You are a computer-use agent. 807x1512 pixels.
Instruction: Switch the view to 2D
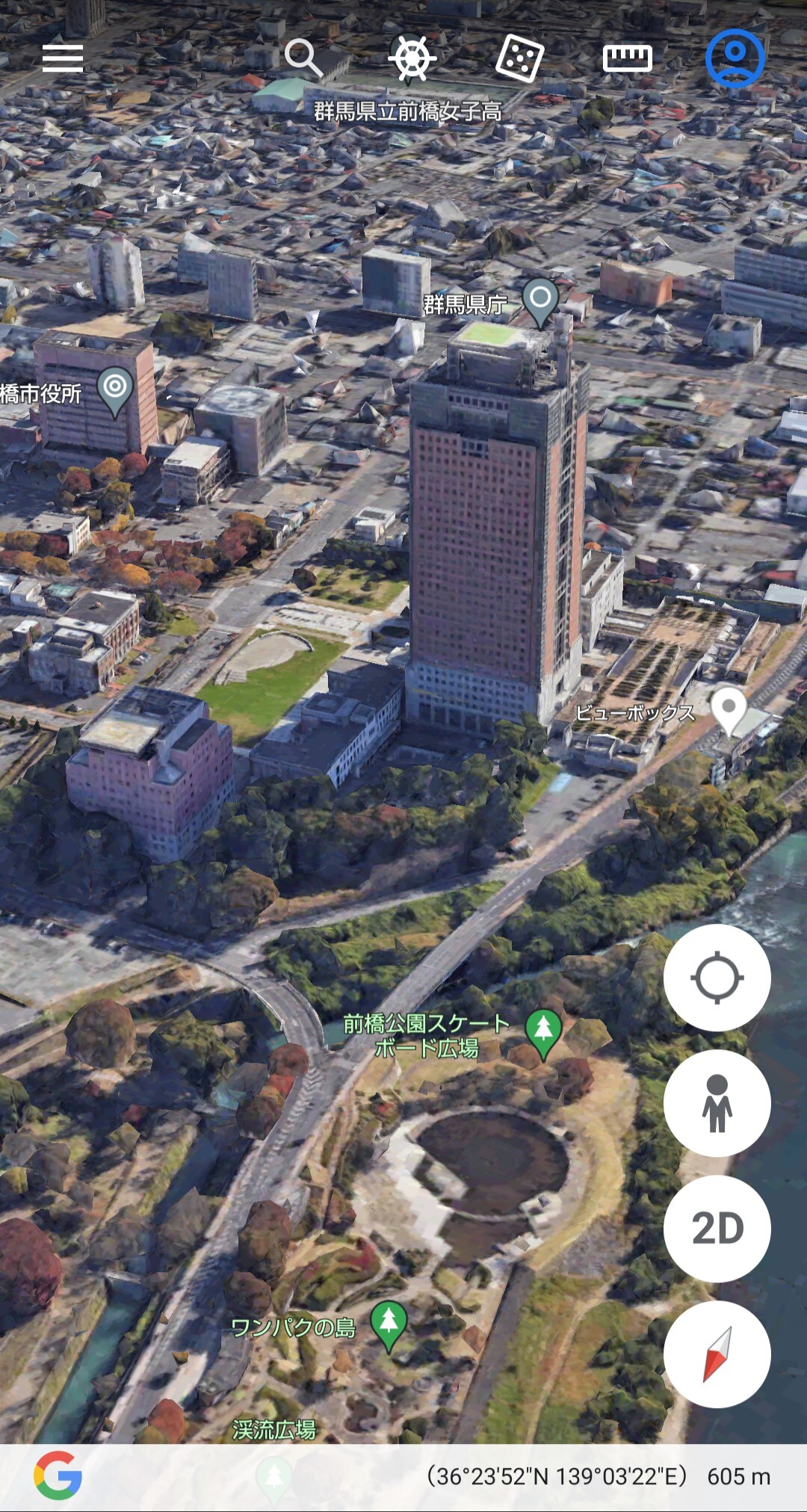point(717,1229)
